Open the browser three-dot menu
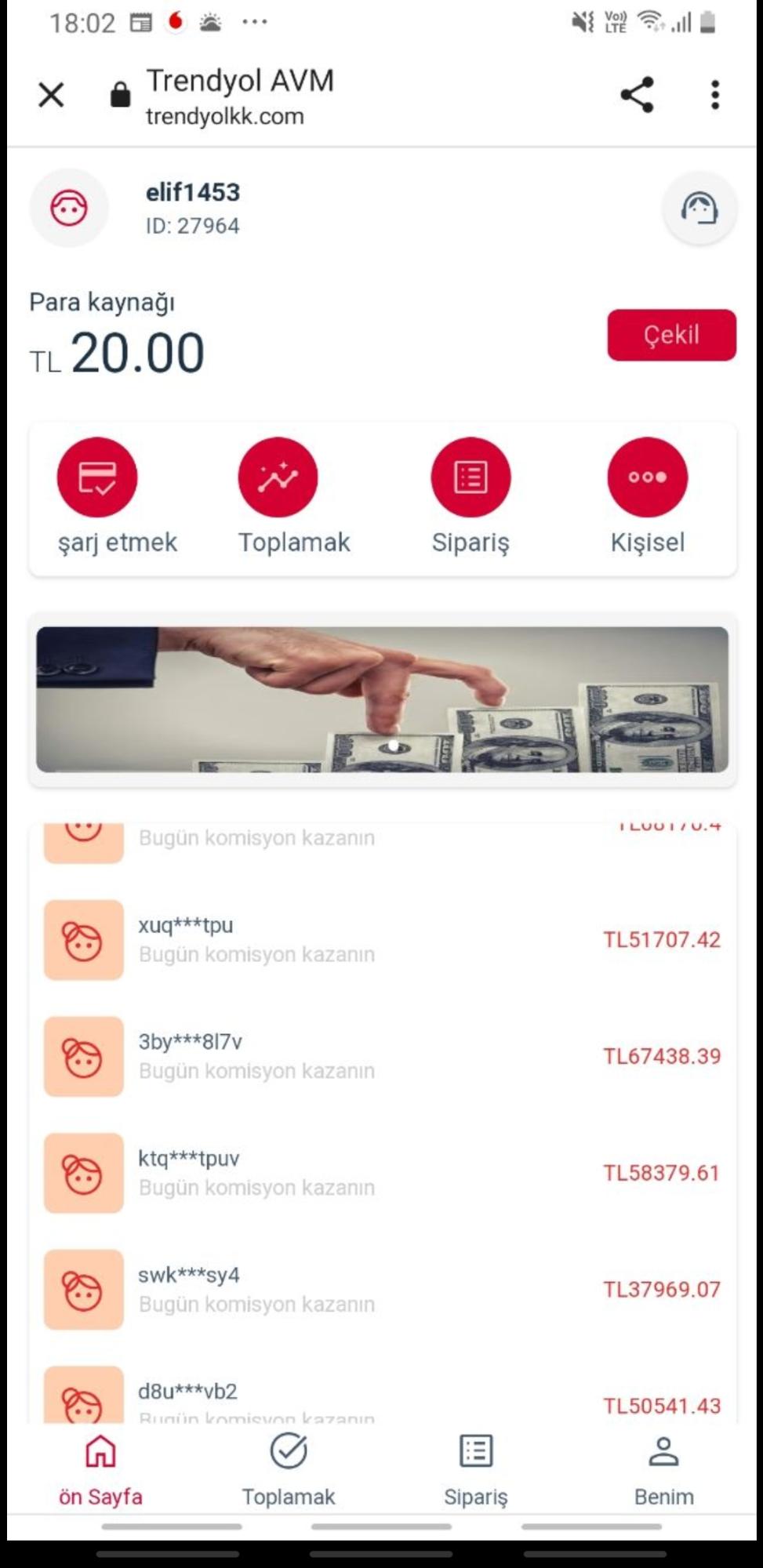This screenshot has width=763, height=1568. pyautogui.click(x=714, y=95)
